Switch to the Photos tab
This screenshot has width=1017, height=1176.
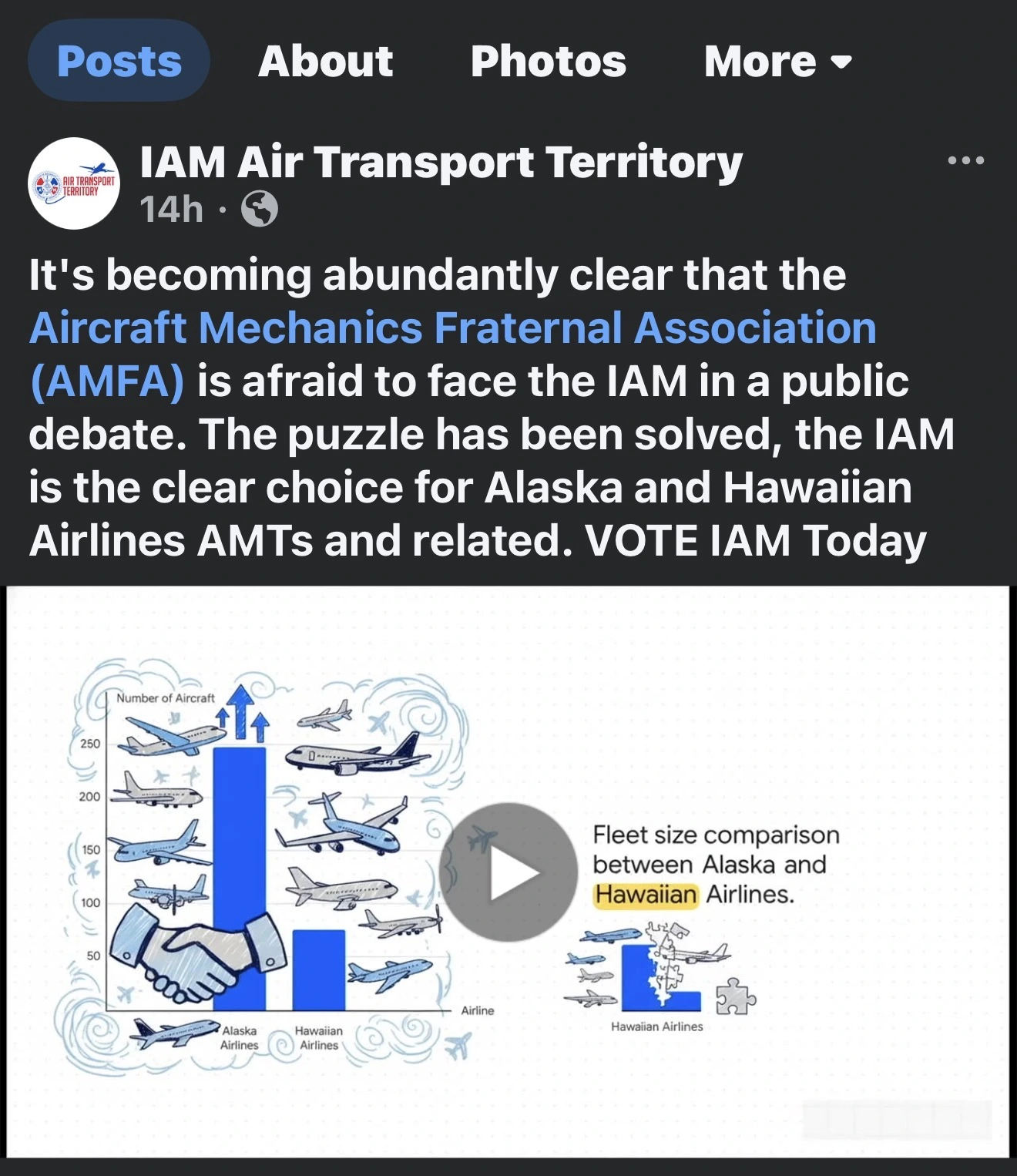[548, 61]
